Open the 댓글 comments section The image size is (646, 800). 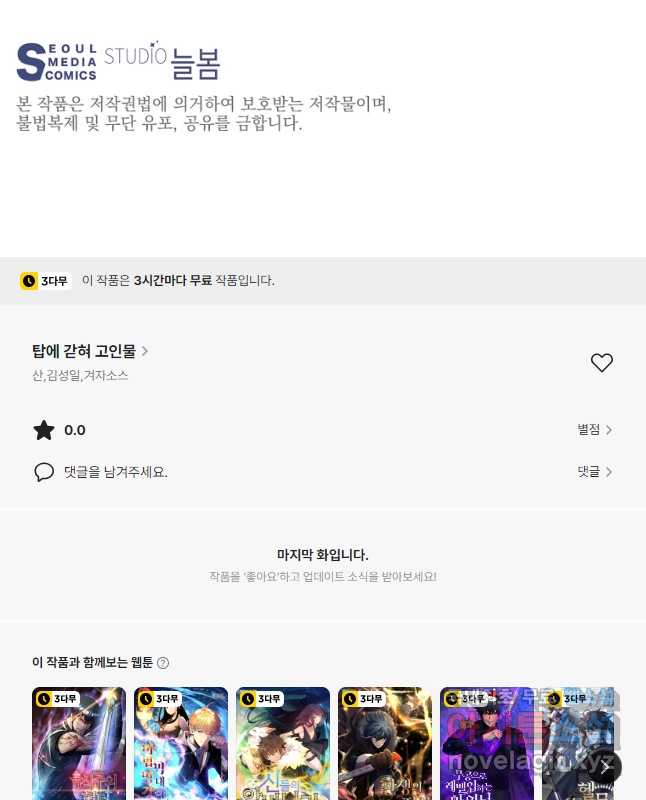pos(594,472)
